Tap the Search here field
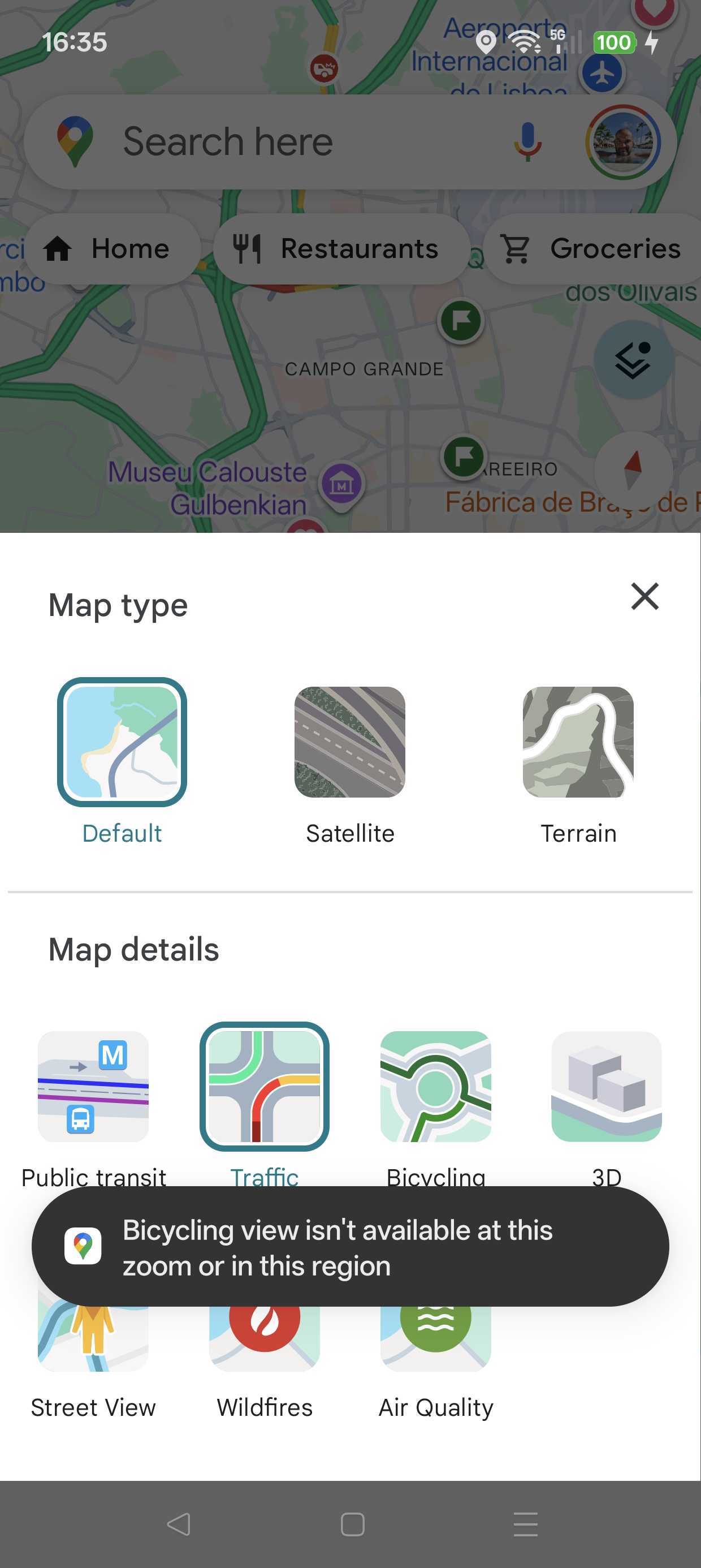Image resolution: width=701 pixels, height=1568 pixels. coord(292,142)
